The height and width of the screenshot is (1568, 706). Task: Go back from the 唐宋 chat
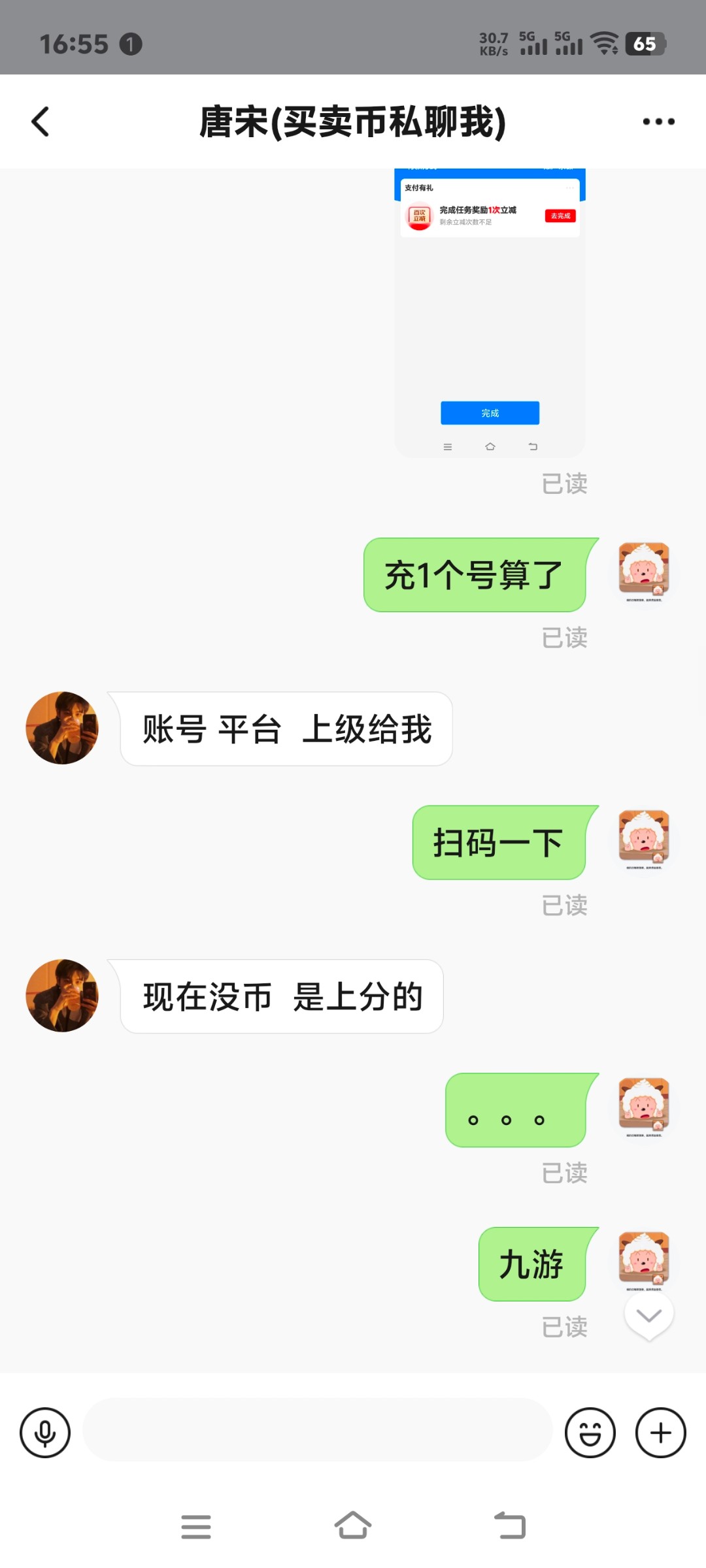coord(41,122)
